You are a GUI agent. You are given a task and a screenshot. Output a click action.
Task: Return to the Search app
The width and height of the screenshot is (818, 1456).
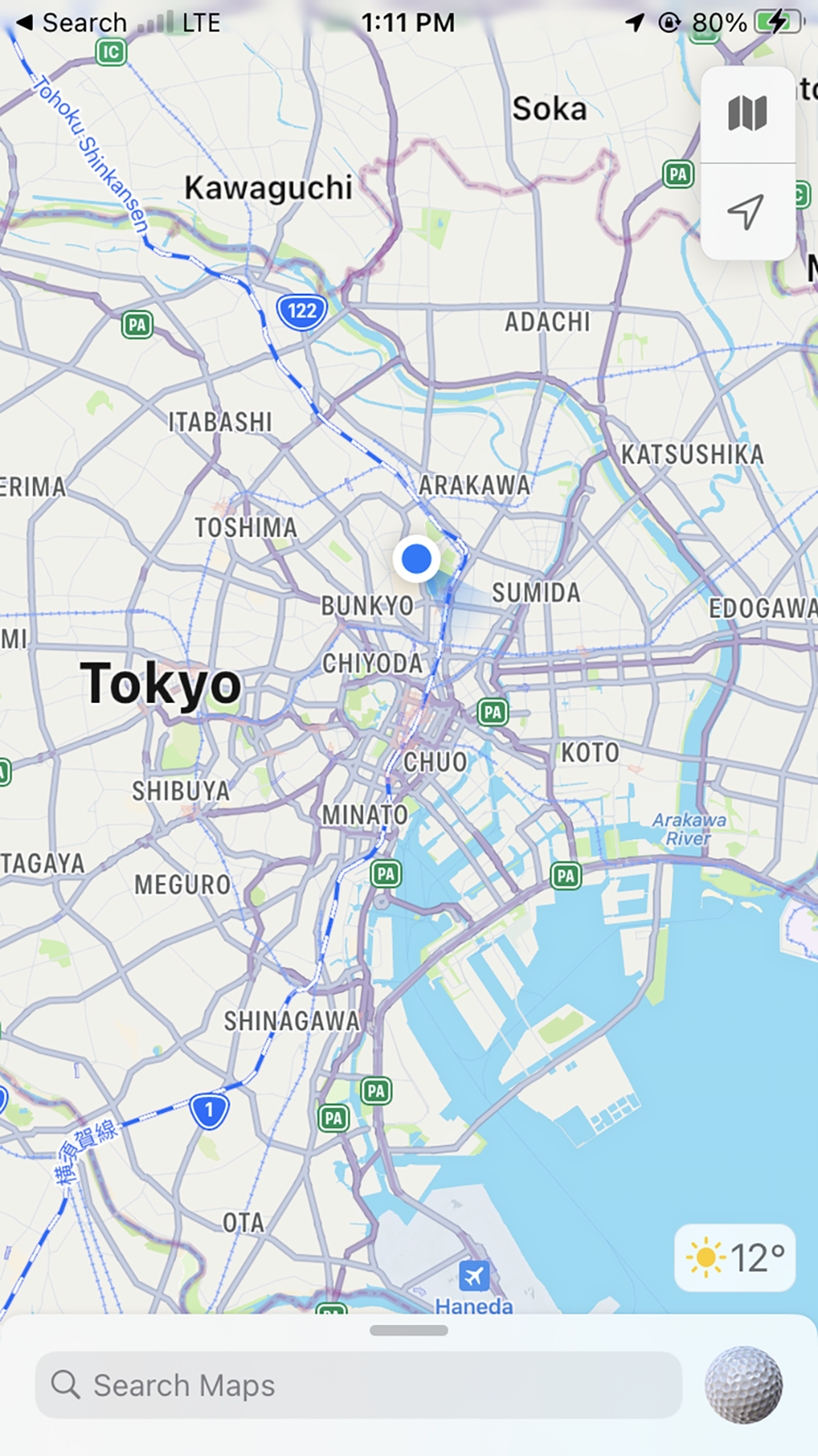[x=72, y=22]
